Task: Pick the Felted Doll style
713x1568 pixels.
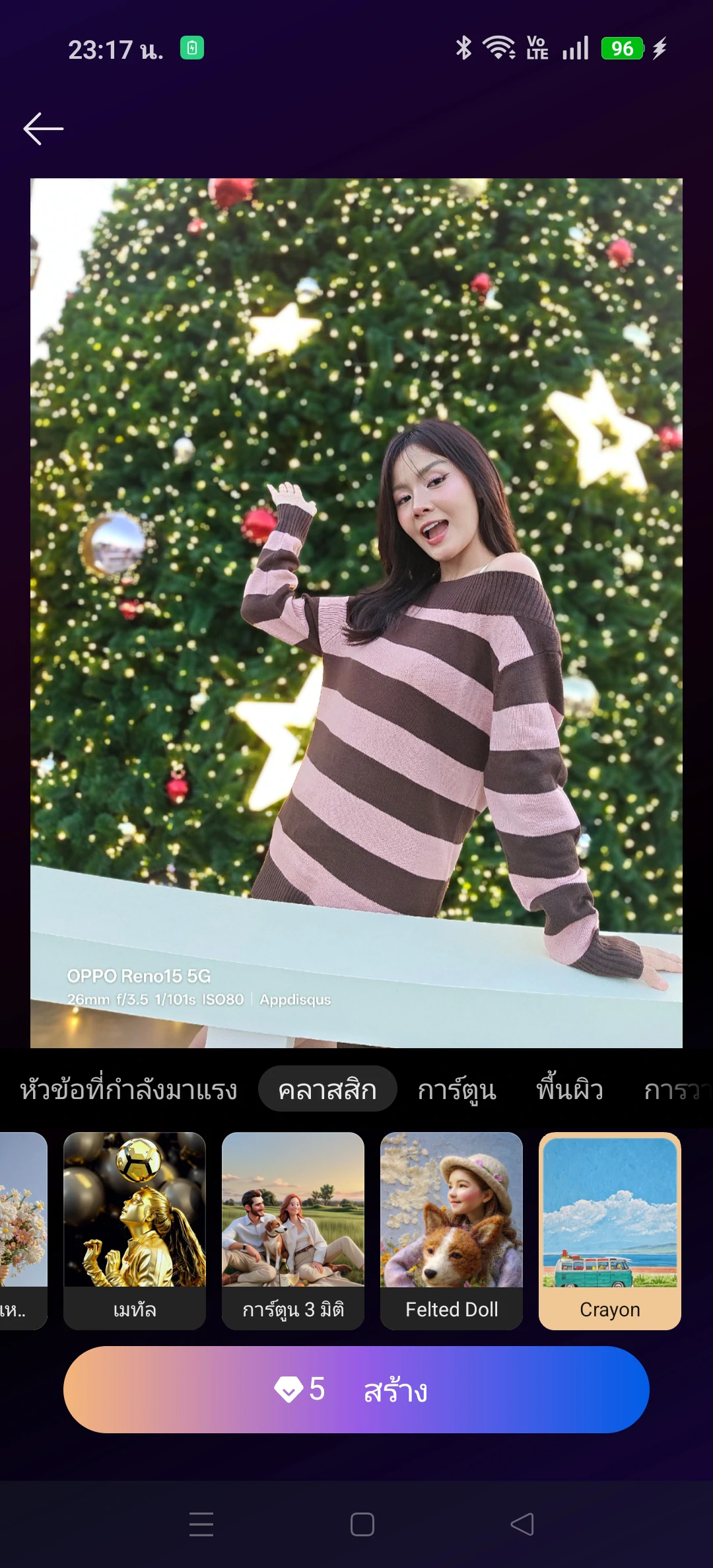Action: tap(452, 1230)
